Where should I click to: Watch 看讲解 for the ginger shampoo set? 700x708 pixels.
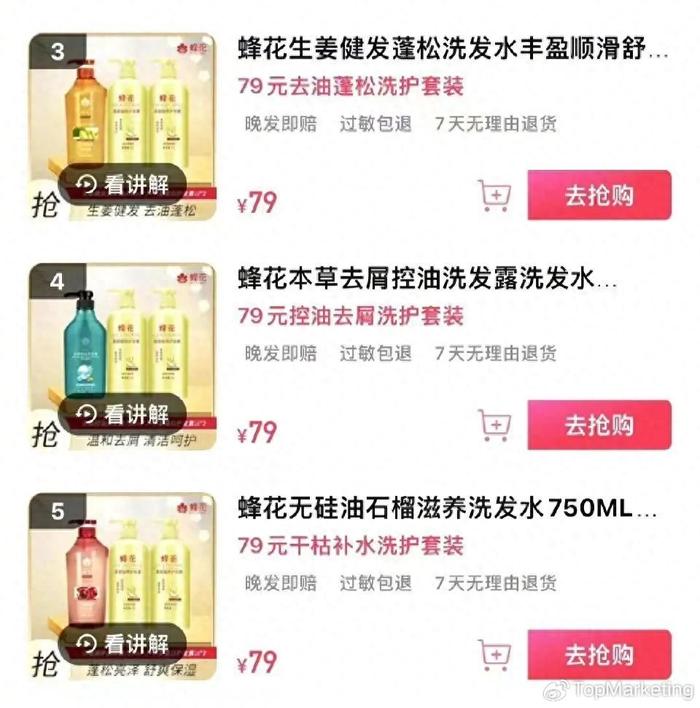pyautogui.click(x=123, y=184)
